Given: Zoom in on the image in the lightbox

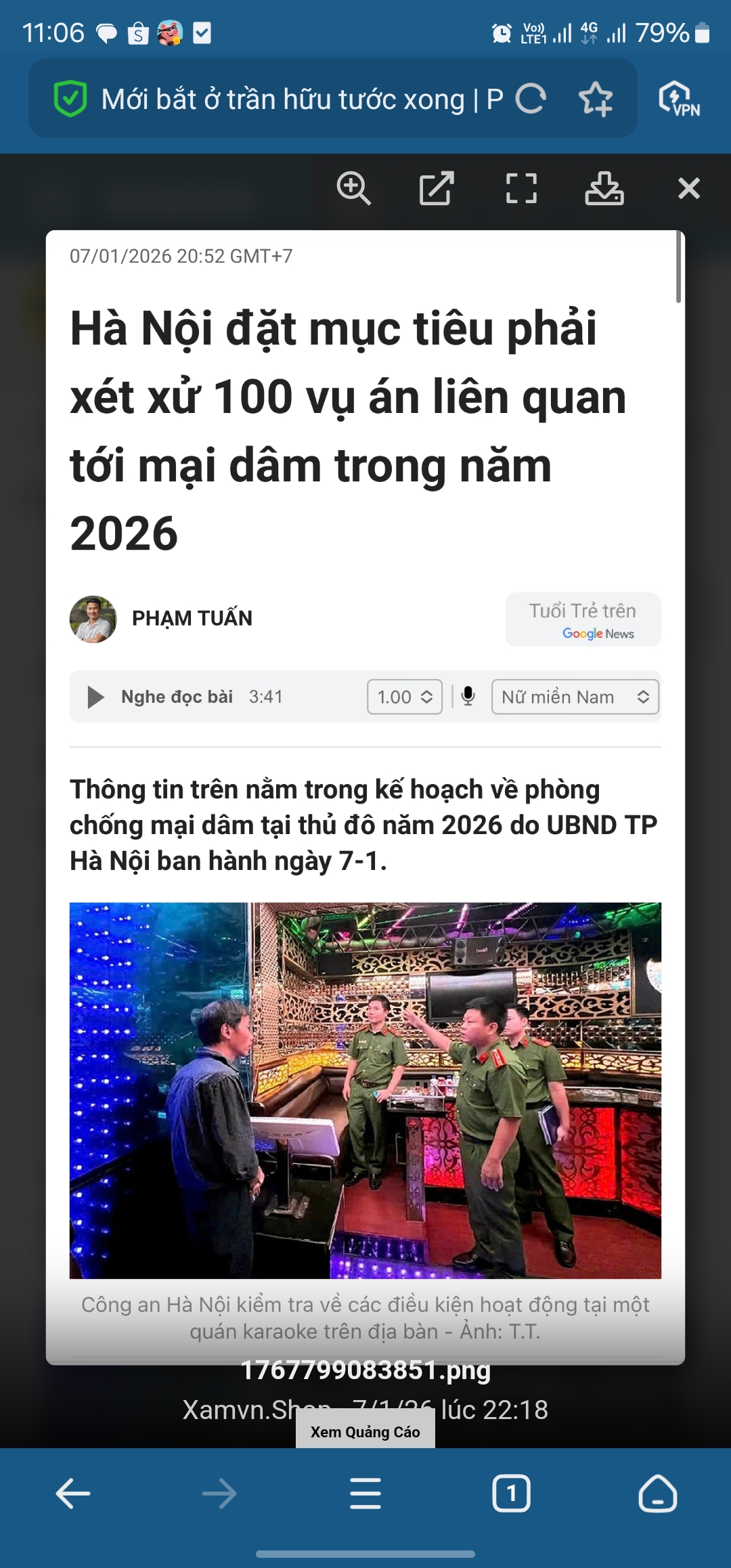Looking at the screenshot, I should [x=353, y=188].
